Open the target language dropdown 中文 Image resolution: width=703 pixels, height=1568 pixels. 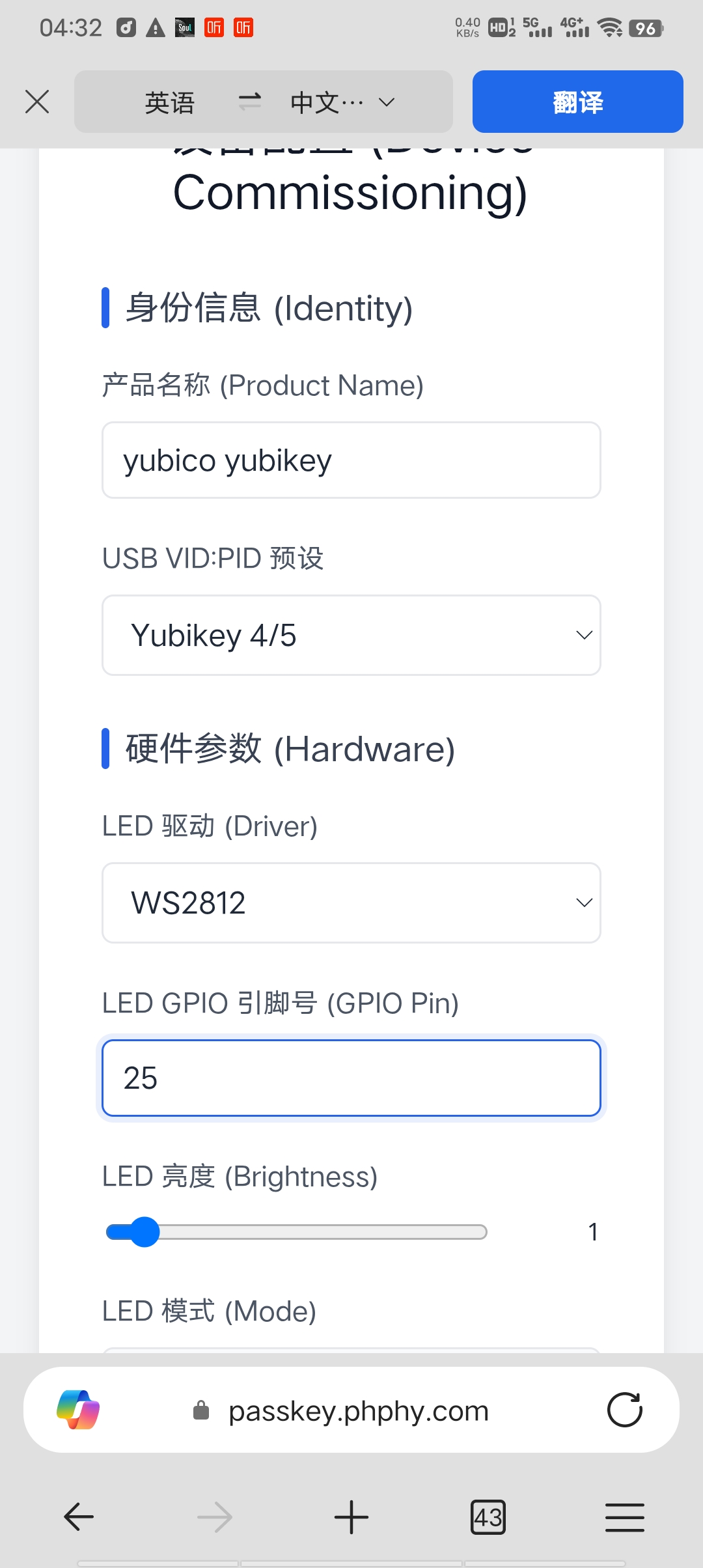(x=342, y=102)
